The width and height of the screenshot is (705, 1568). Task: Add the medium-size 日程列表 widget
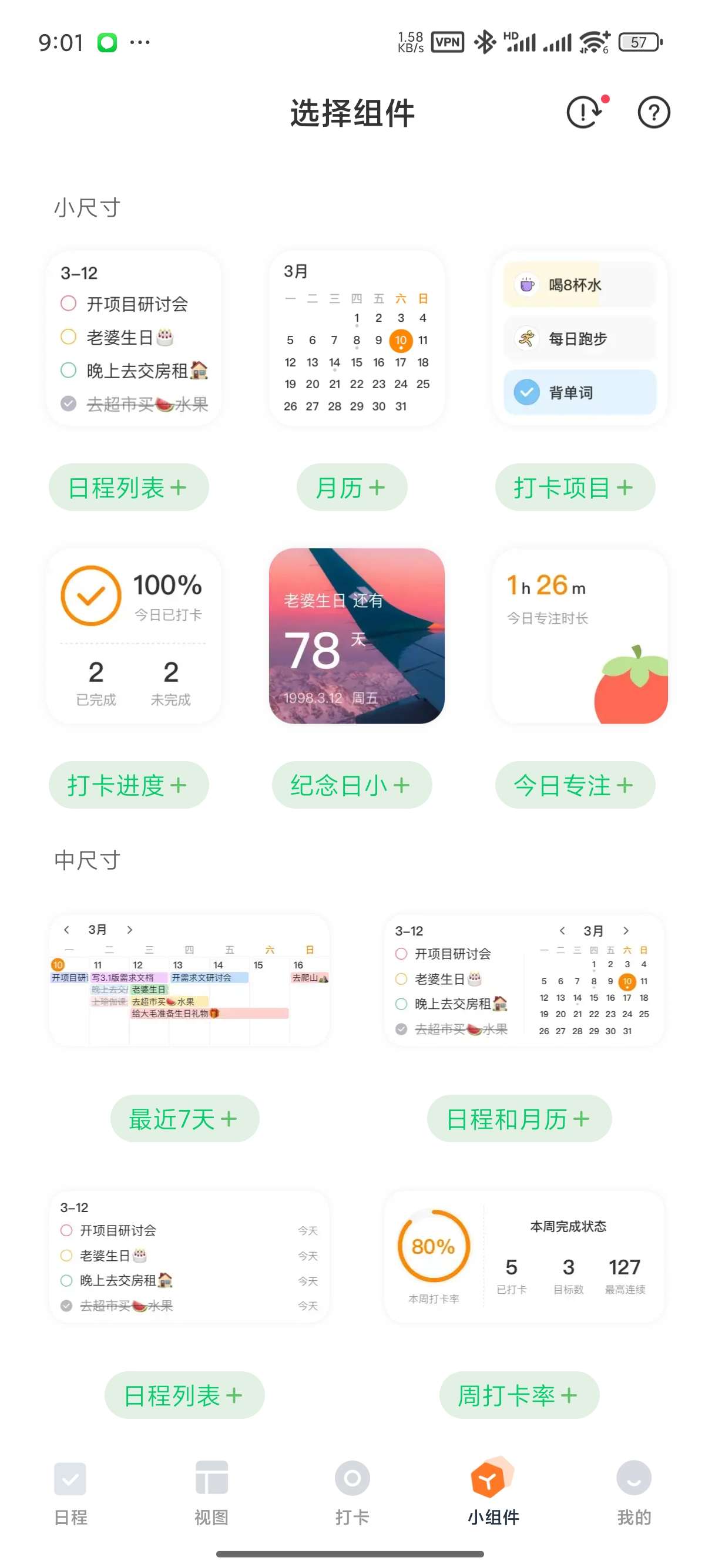coord(184,1395)
